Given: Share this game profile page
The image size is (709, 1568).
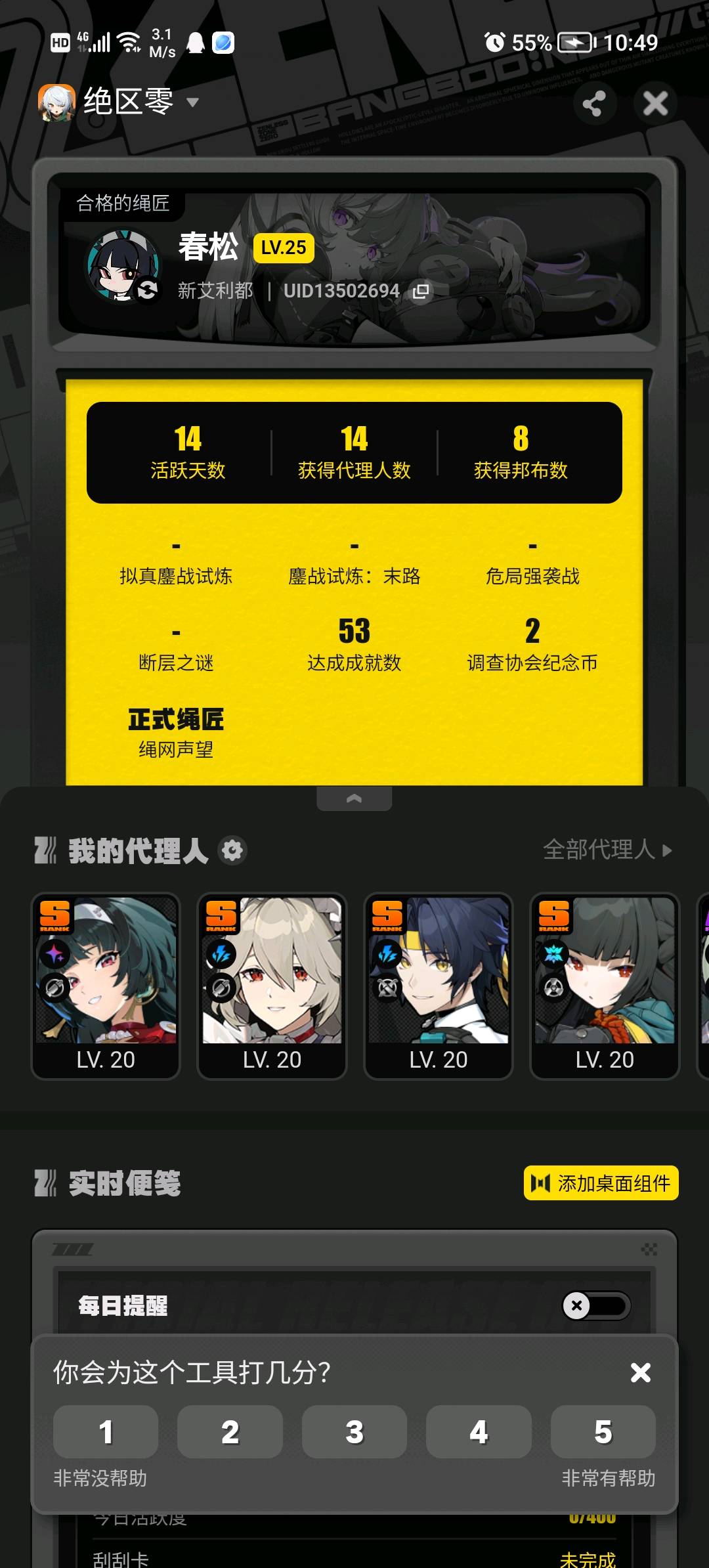Looking at the screenshot, I should 594,104.
